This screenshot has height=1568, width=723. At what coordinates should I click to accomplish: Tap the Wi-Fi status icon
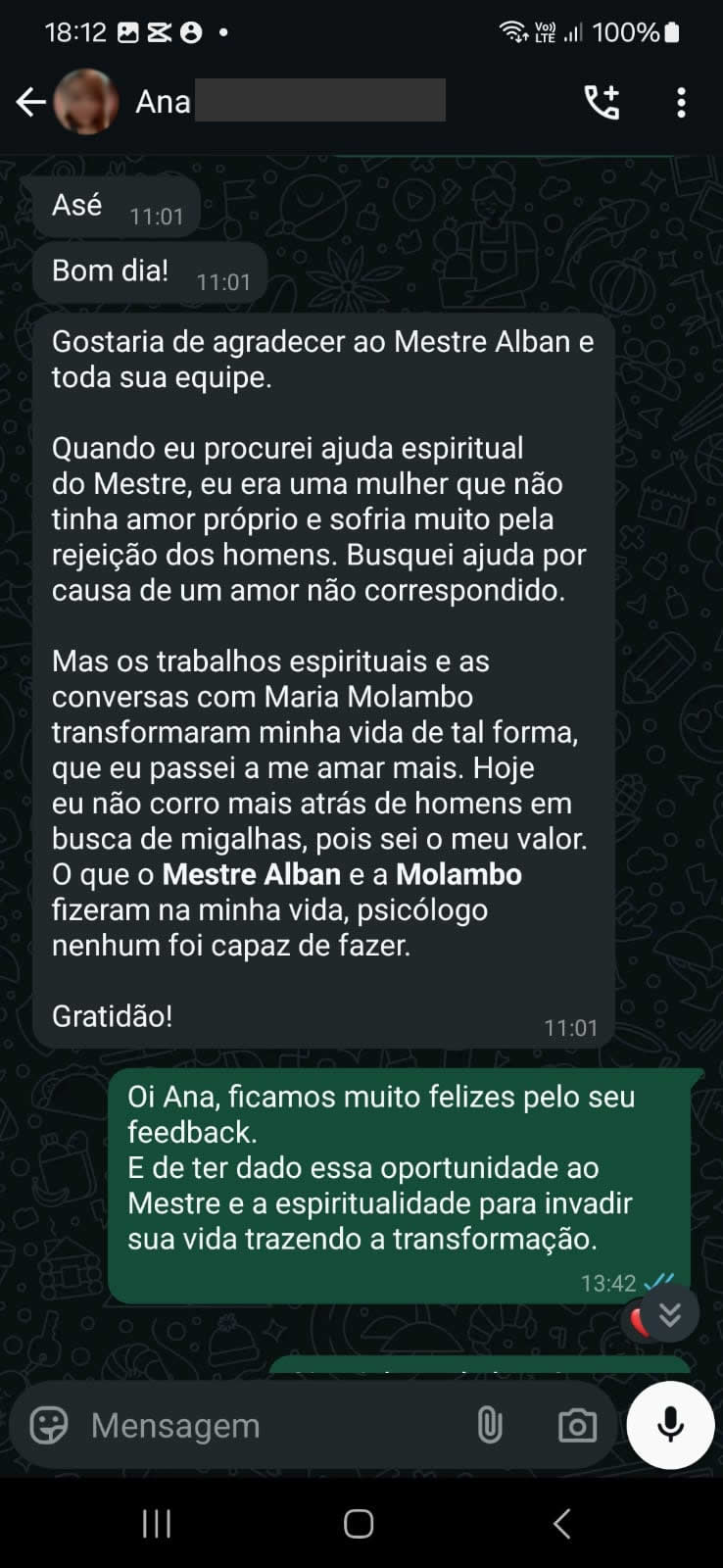click(x=513, y=31)
